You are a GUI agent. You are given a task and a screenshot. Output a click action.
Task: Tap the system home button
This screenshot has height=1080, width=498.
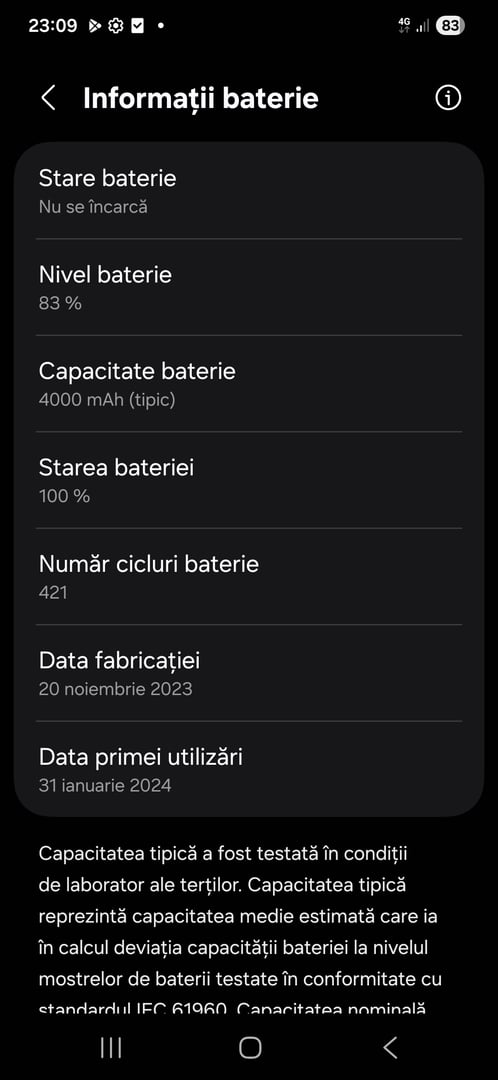pyautogui.click(x=249, y=1048)
